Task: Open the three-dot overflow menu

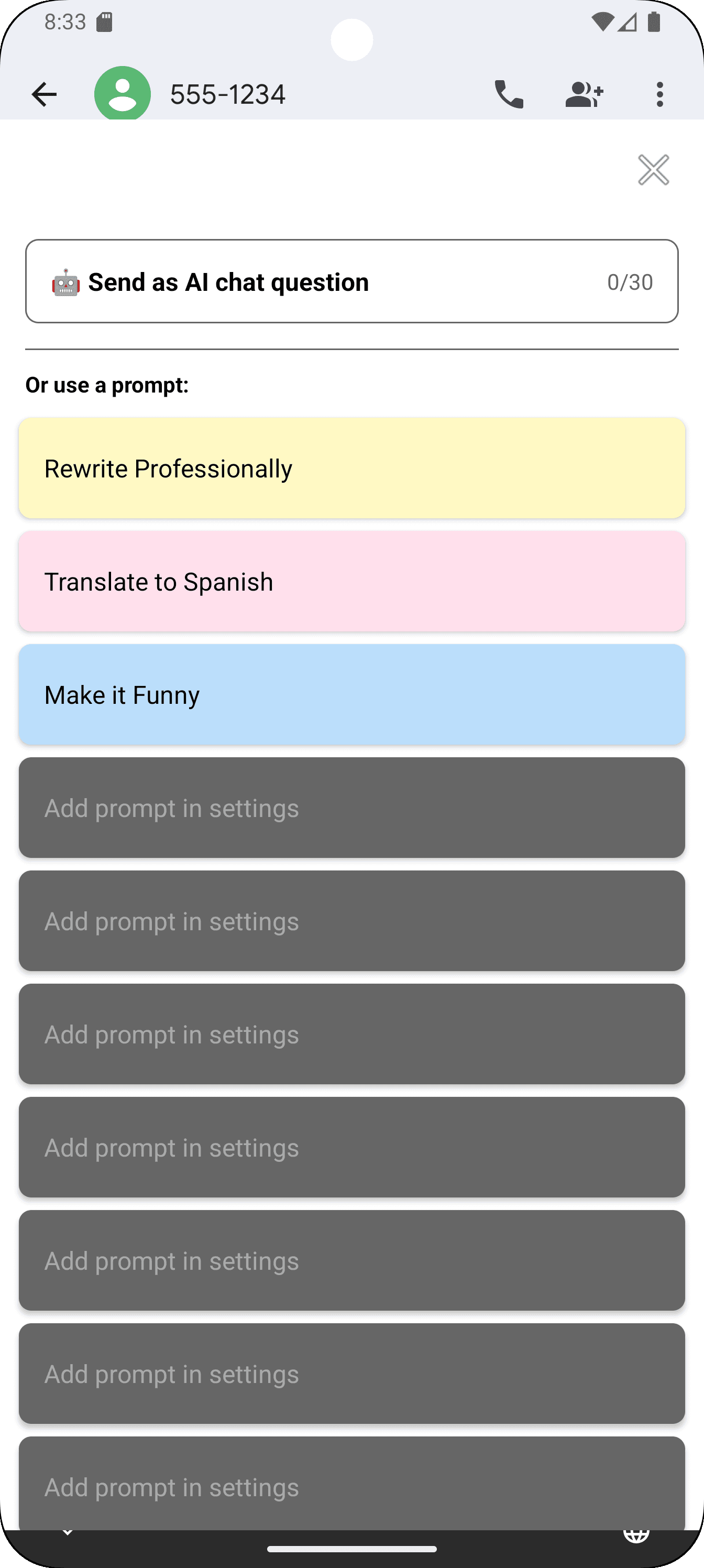Action: point(659,94)
